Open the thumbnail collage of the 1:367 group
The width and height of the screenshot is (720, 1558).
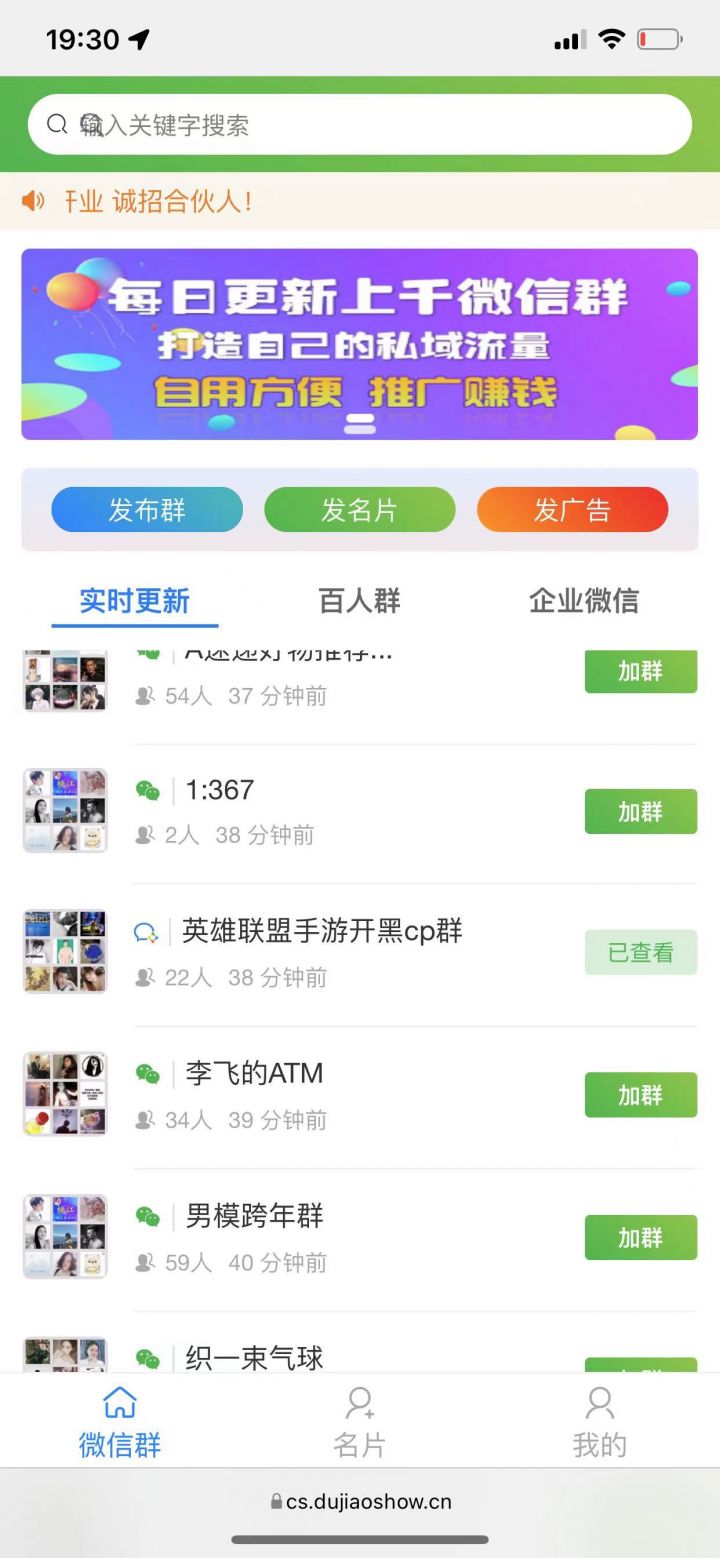[64, 811]
